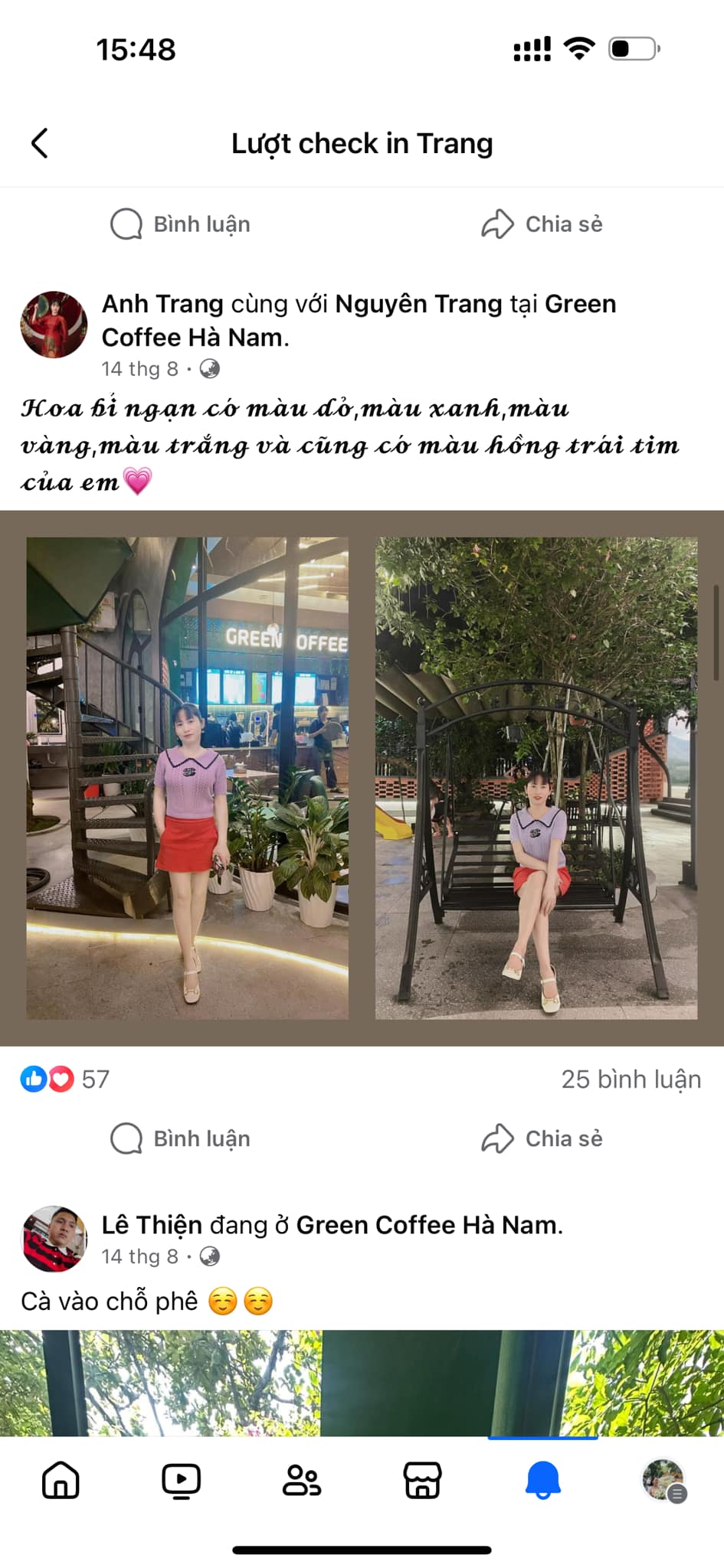Switch to the Home tab
Viewport: 724px width, 1568px height.
(61, 1479)
